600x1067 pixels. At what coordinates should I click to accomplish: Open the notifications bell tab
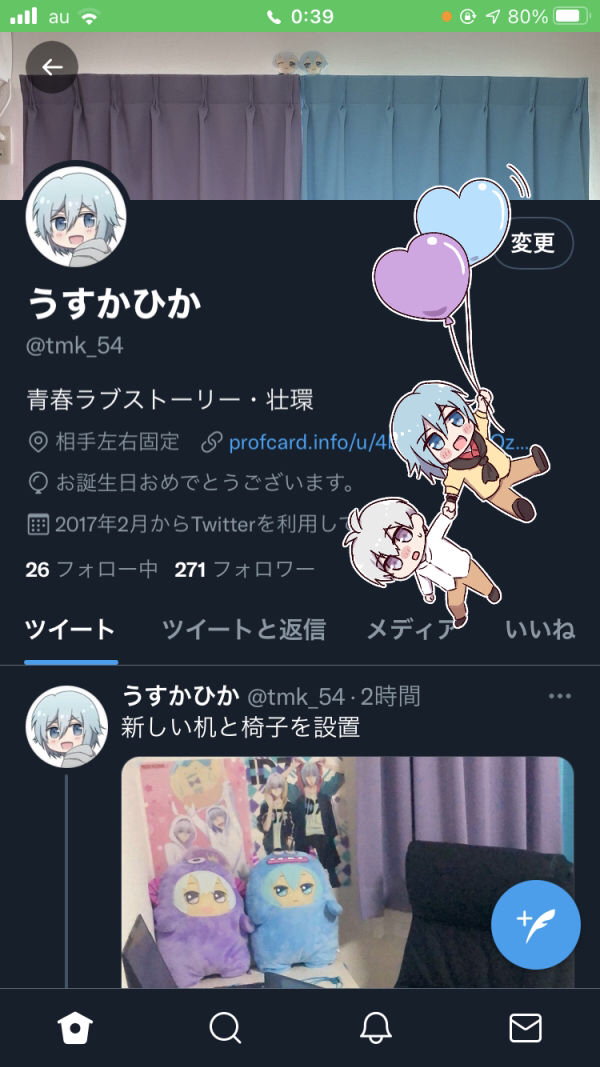pos(375,1027)
